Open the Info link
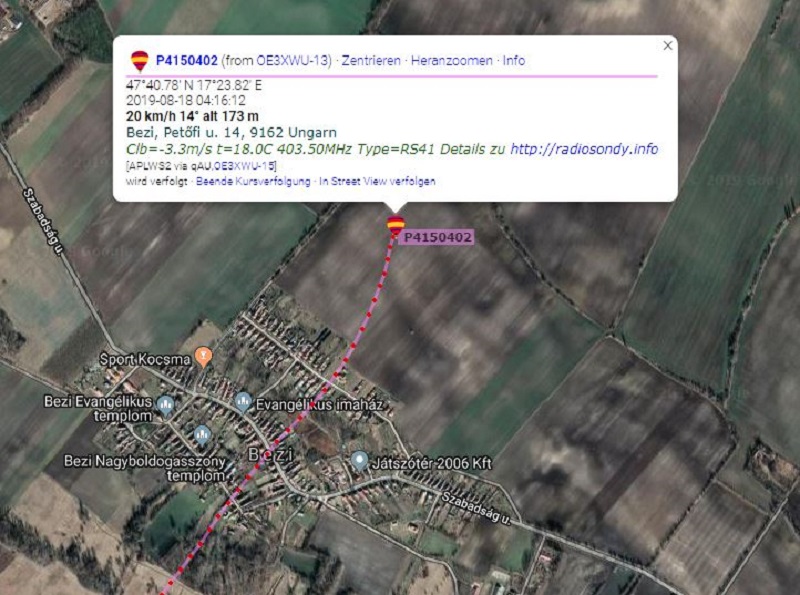 tap(513, 61)
